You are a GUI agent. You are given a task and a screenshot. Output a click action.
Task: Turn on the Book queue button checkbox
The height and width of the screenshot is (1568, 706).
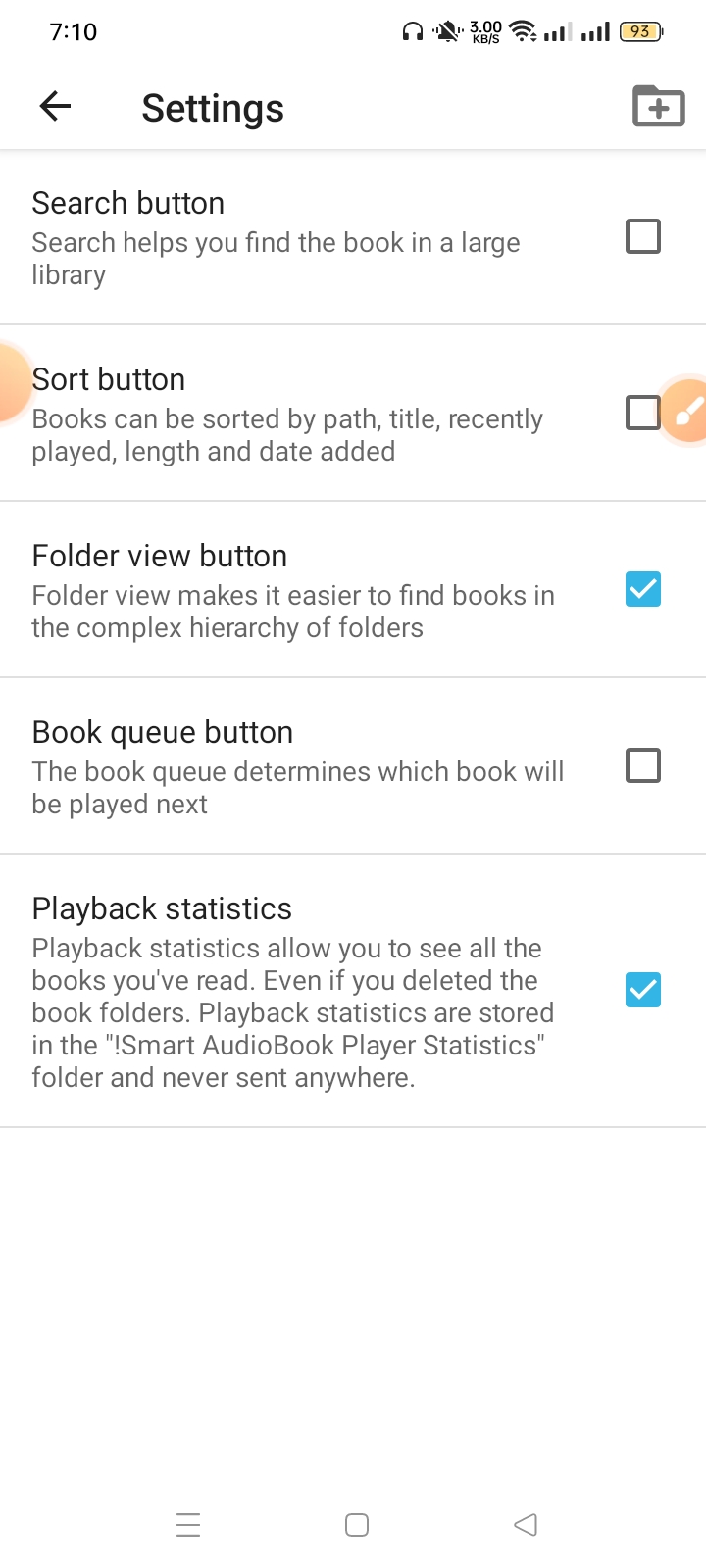643,765
